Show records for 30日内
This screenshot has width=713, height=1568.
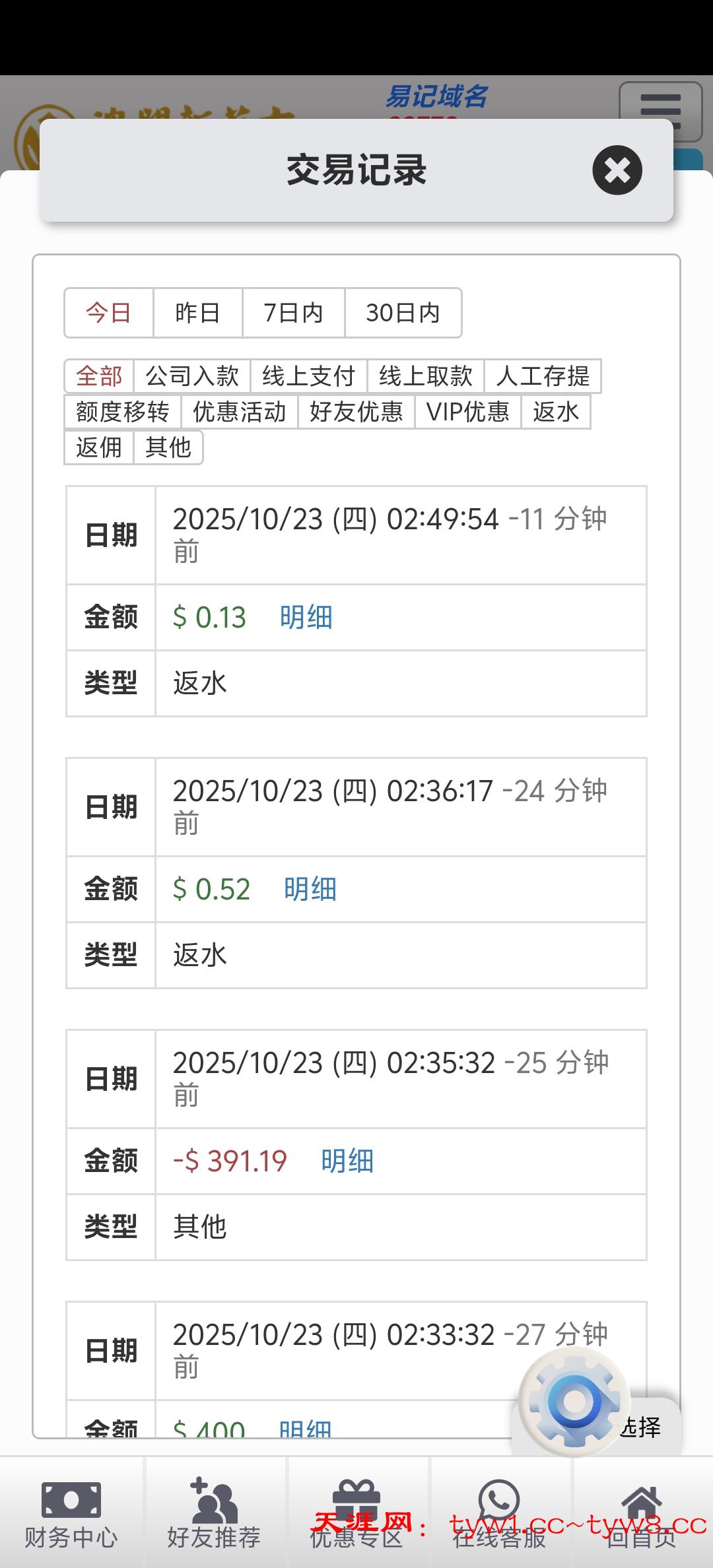(x=403, y=313)
